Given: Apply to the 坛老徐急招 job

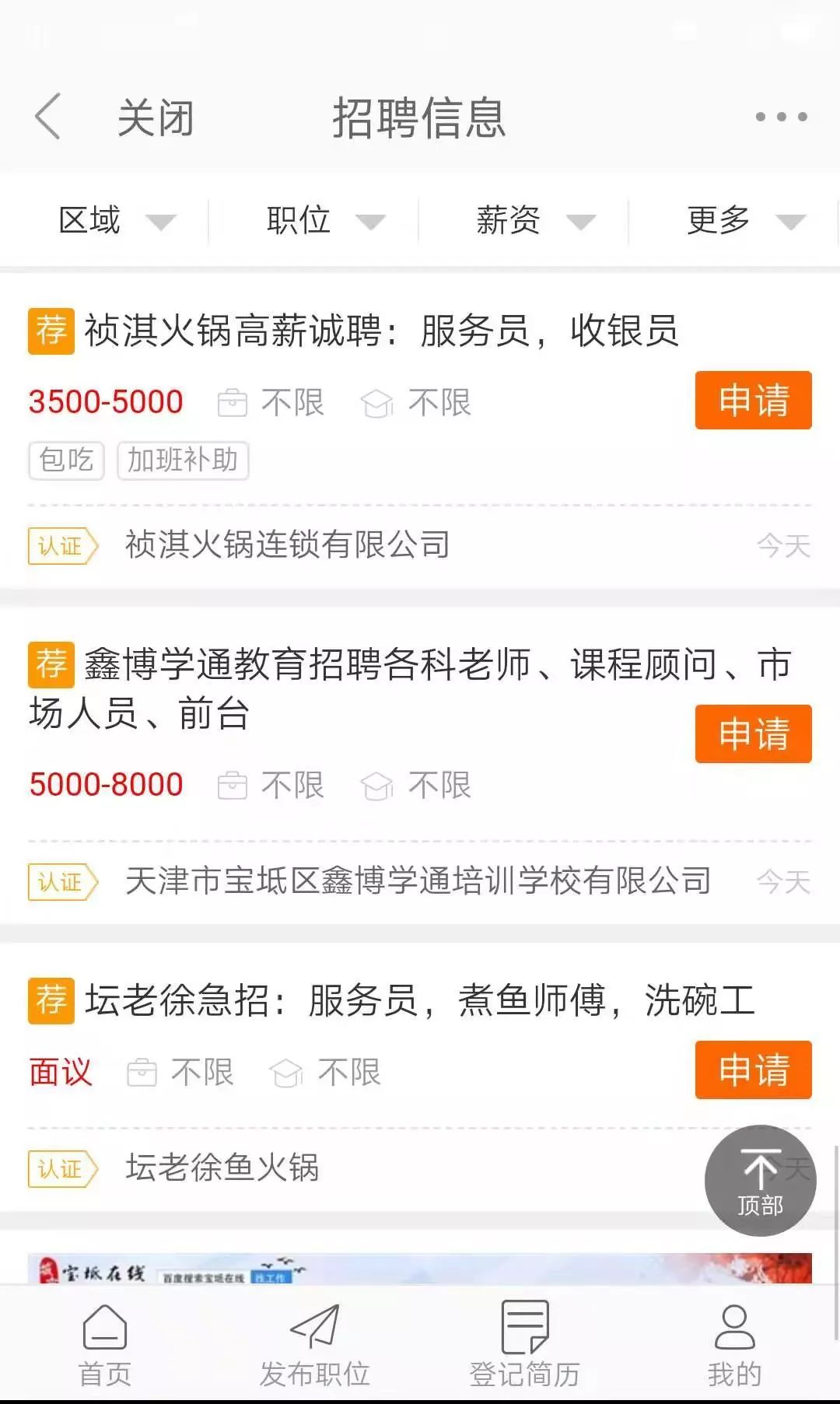Looking at the screenshot, I should coord(753,1070).
